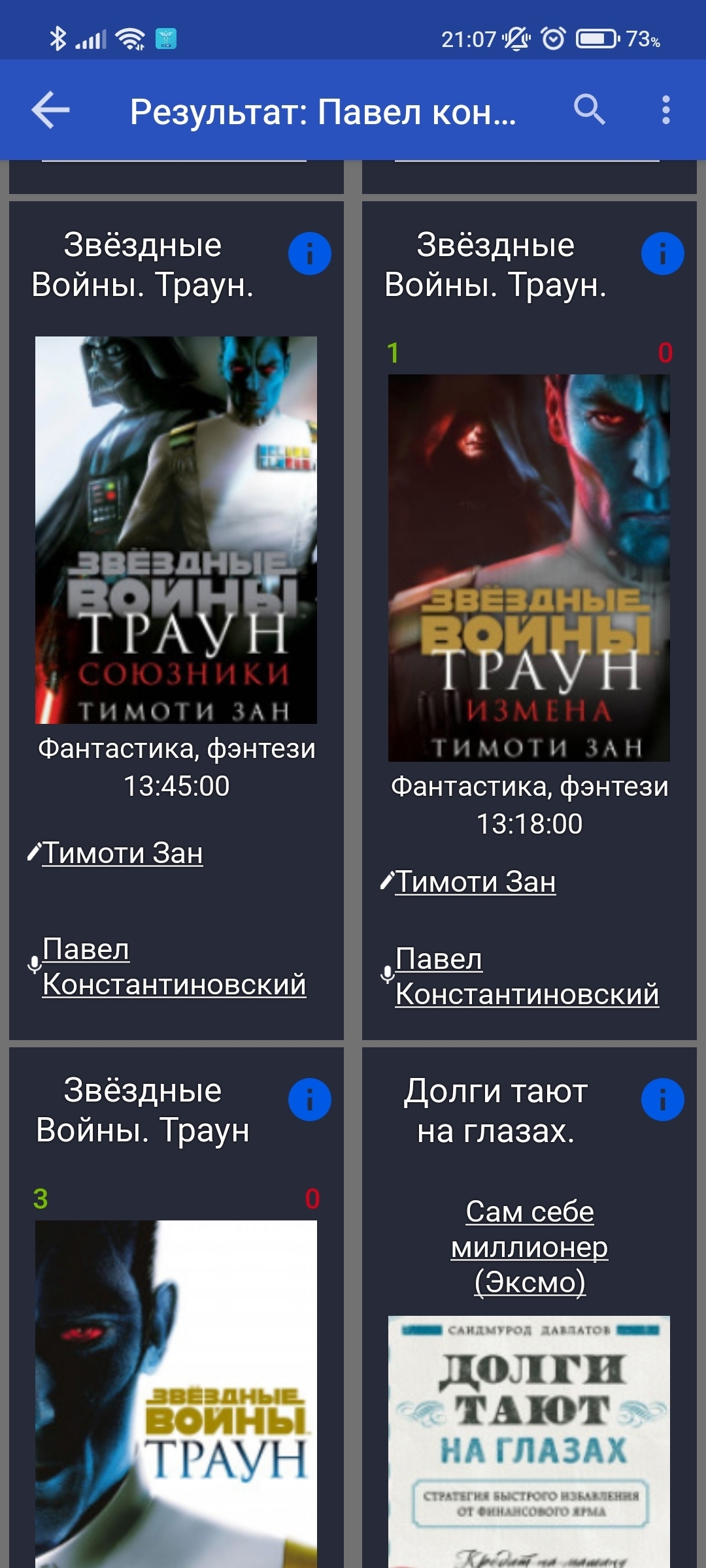Image resolution: width=706 pixels, height=1568 pixels.
Task: Open the white-background Траун book cover
Action: click(176, 1392)
